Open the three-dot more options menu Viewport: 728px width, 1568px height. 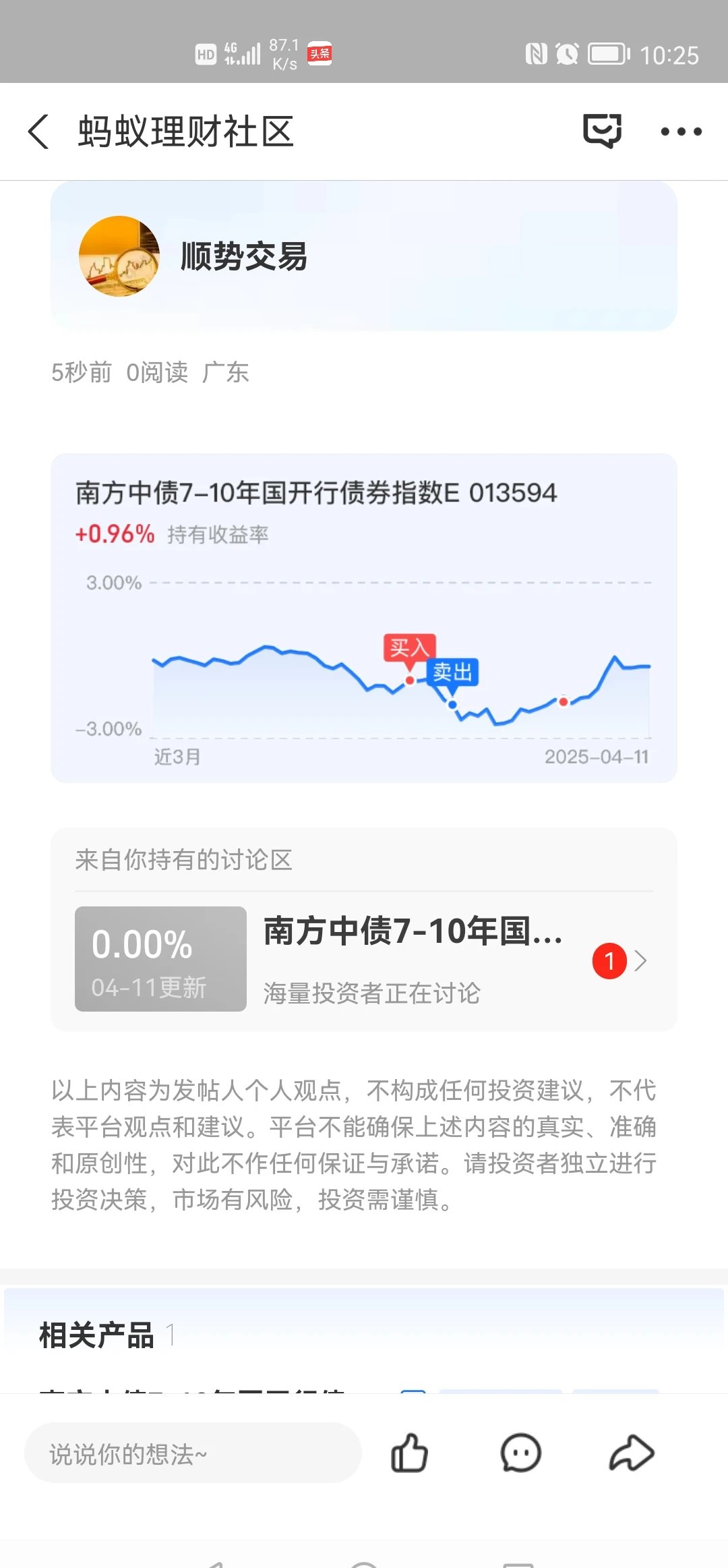[x=682, y=132]
